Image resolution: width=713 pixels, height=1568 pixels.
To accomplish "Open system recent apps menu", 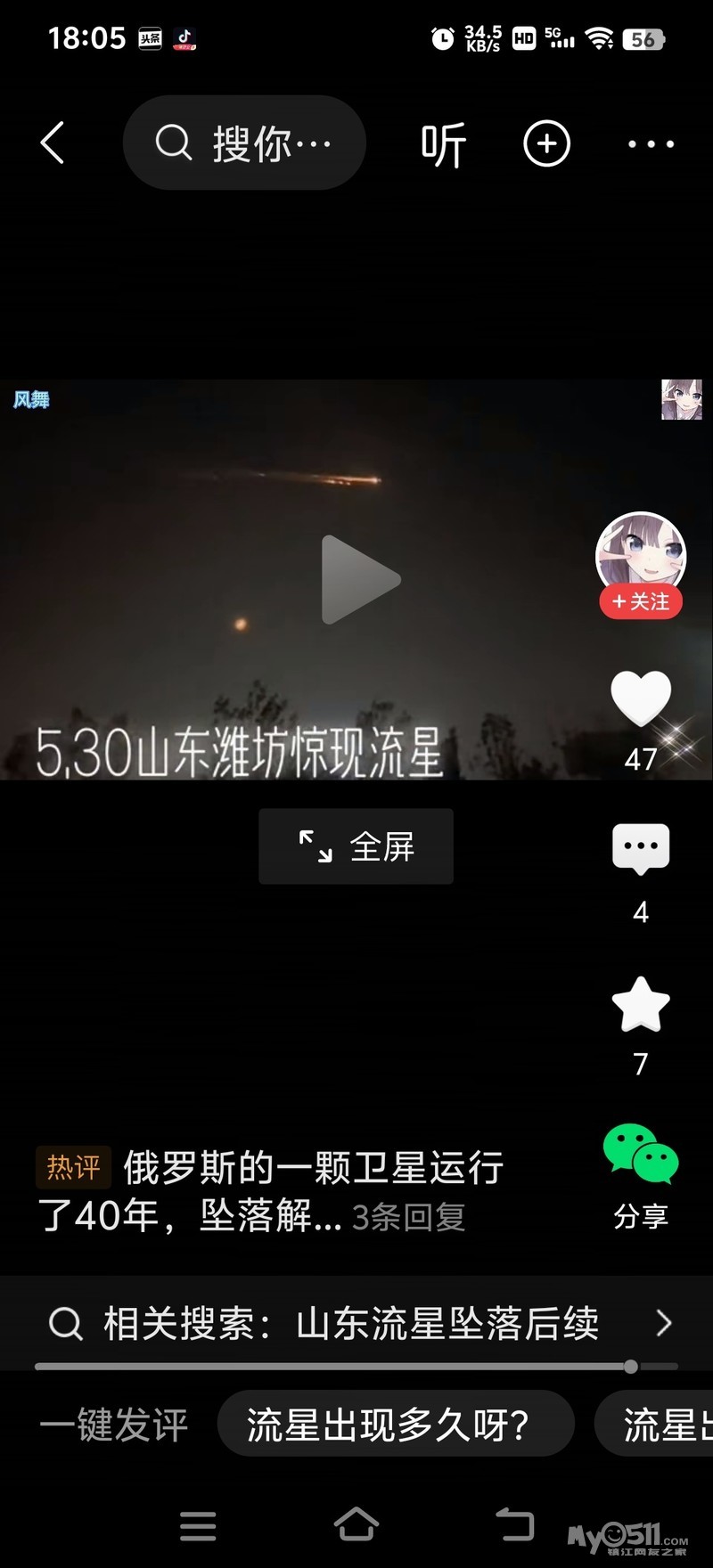I will coord(198,1525).
